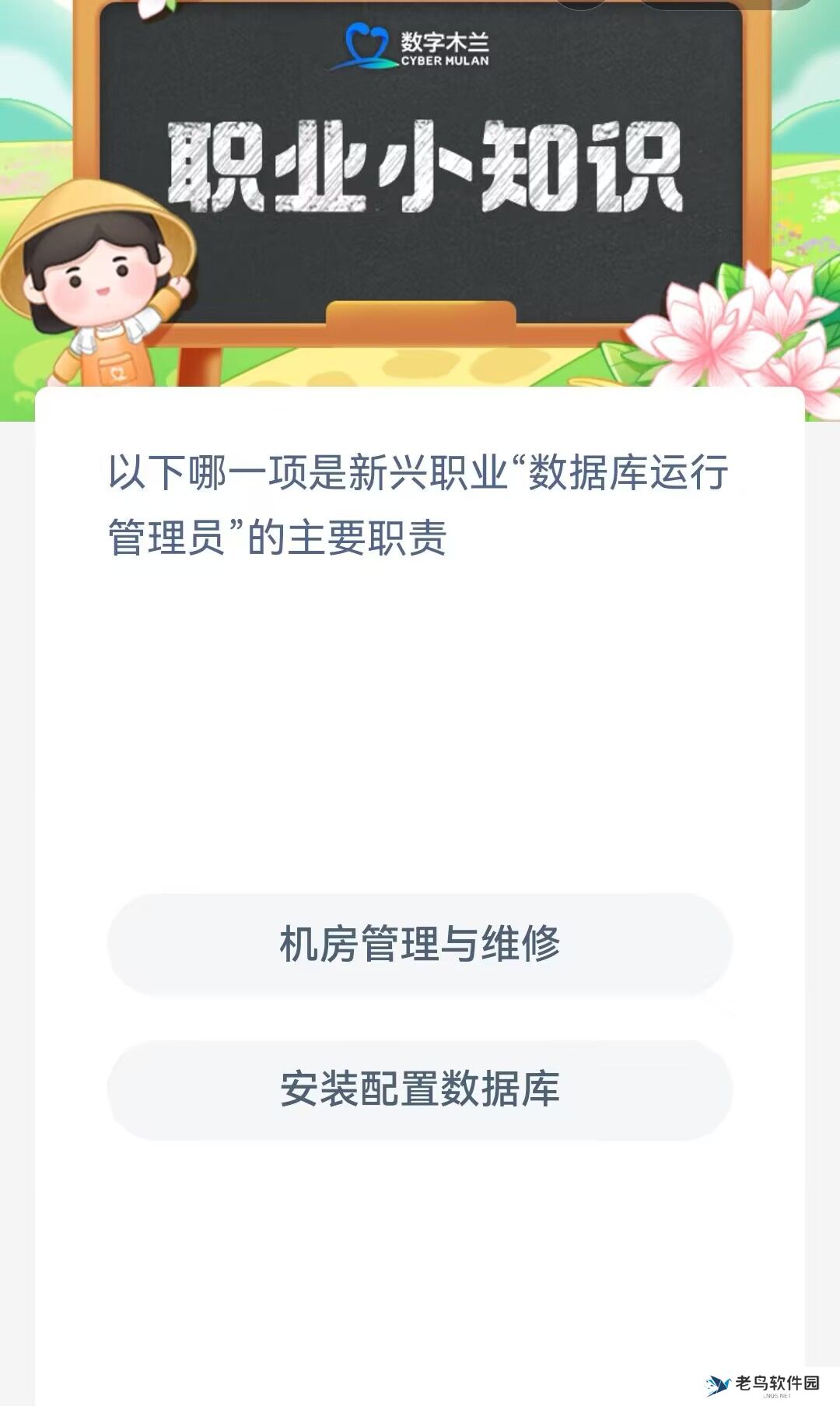Choose the 安装配置数据库 answer option

[420, 1089]
